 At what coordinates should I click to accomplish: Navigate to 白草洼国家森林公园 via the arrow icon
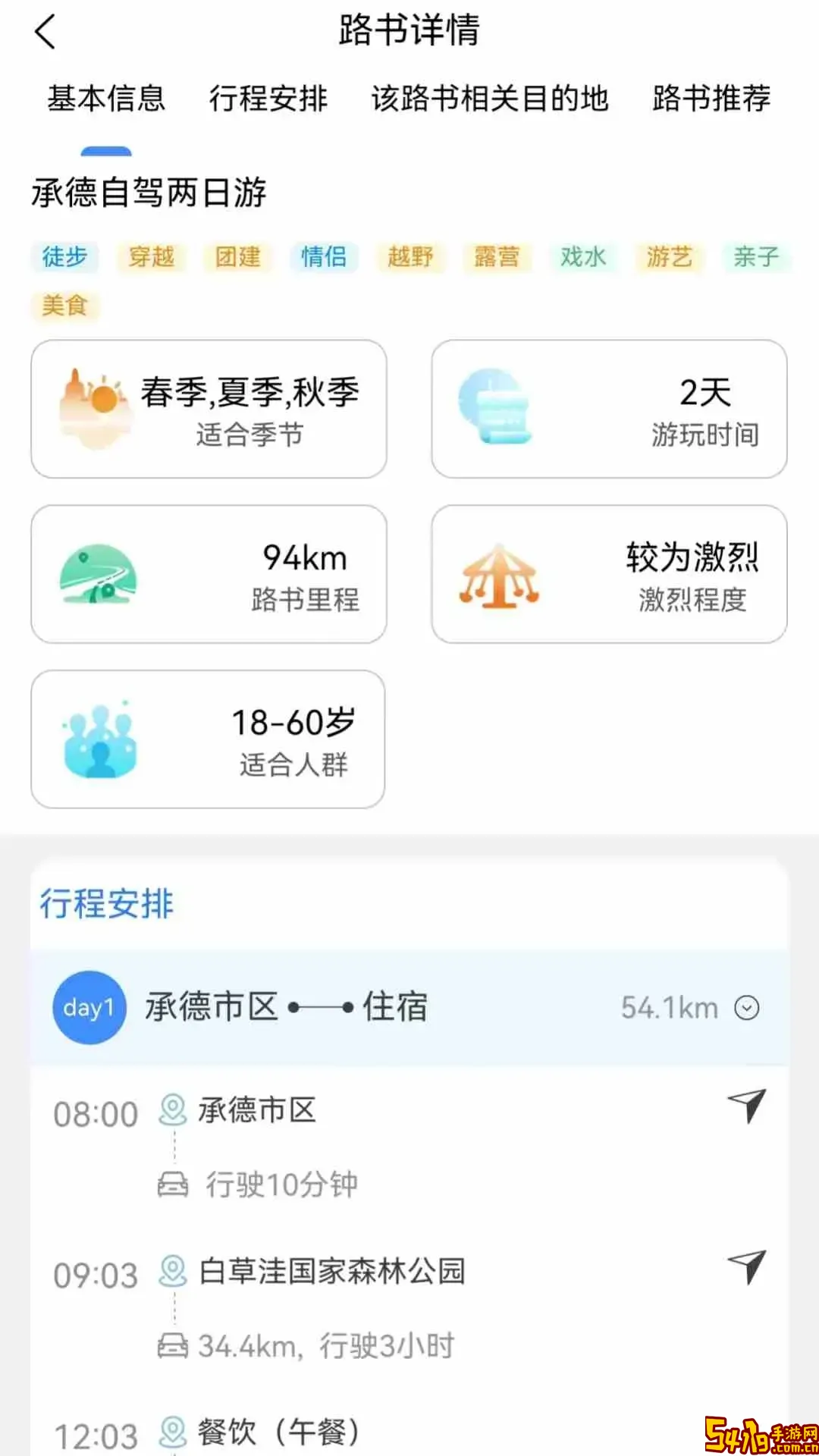point(747,1267)
